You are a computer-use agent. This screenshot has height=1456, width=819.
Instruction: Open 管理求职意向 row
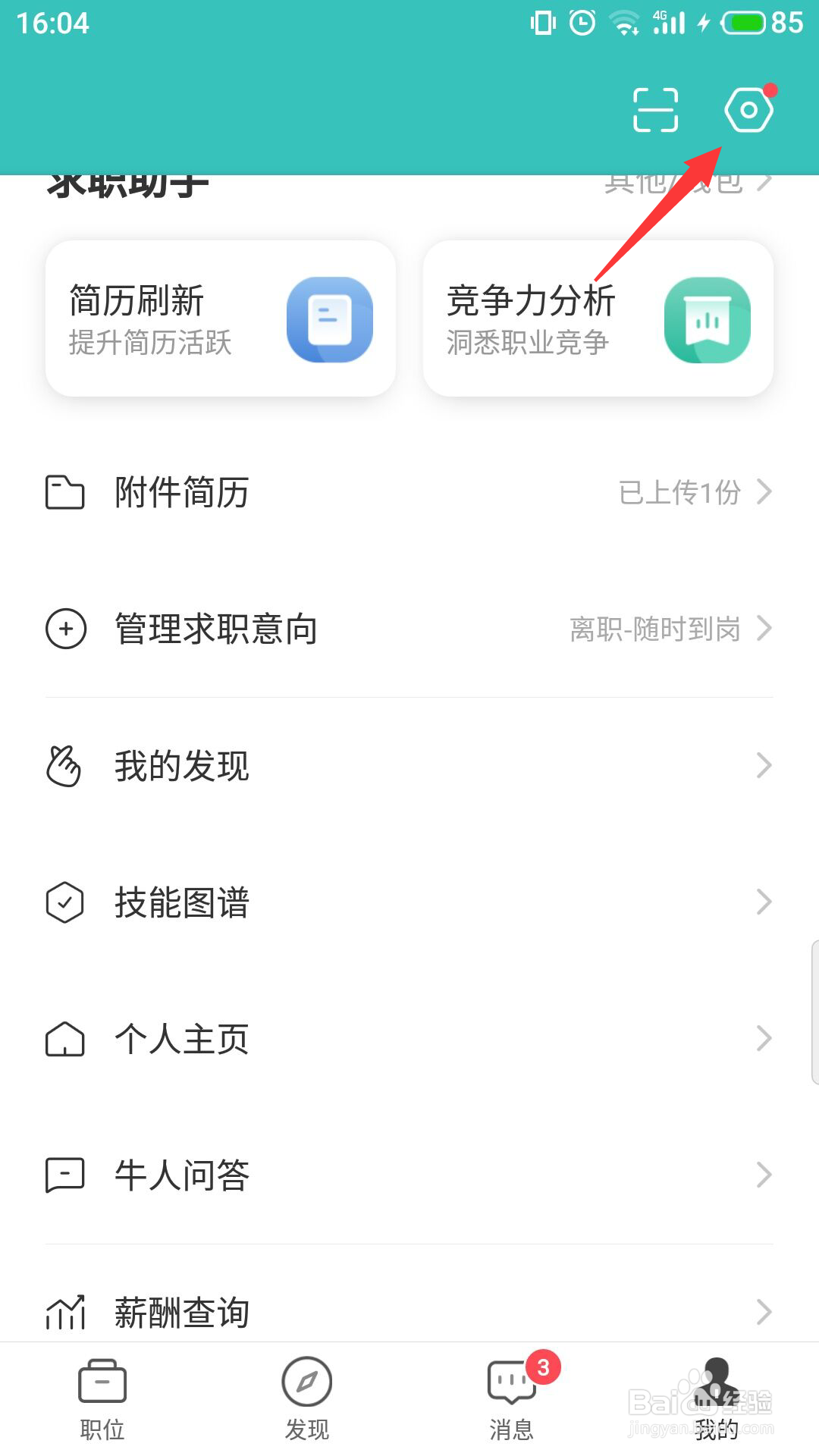(x=409, y=629)
